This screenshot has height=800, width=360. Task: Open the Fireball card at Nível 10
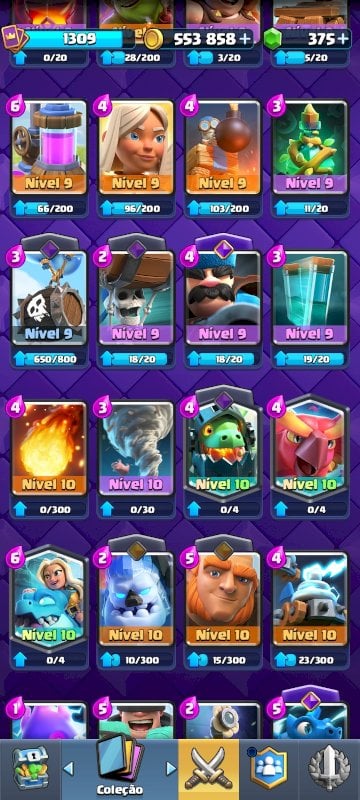click(49, 448)
